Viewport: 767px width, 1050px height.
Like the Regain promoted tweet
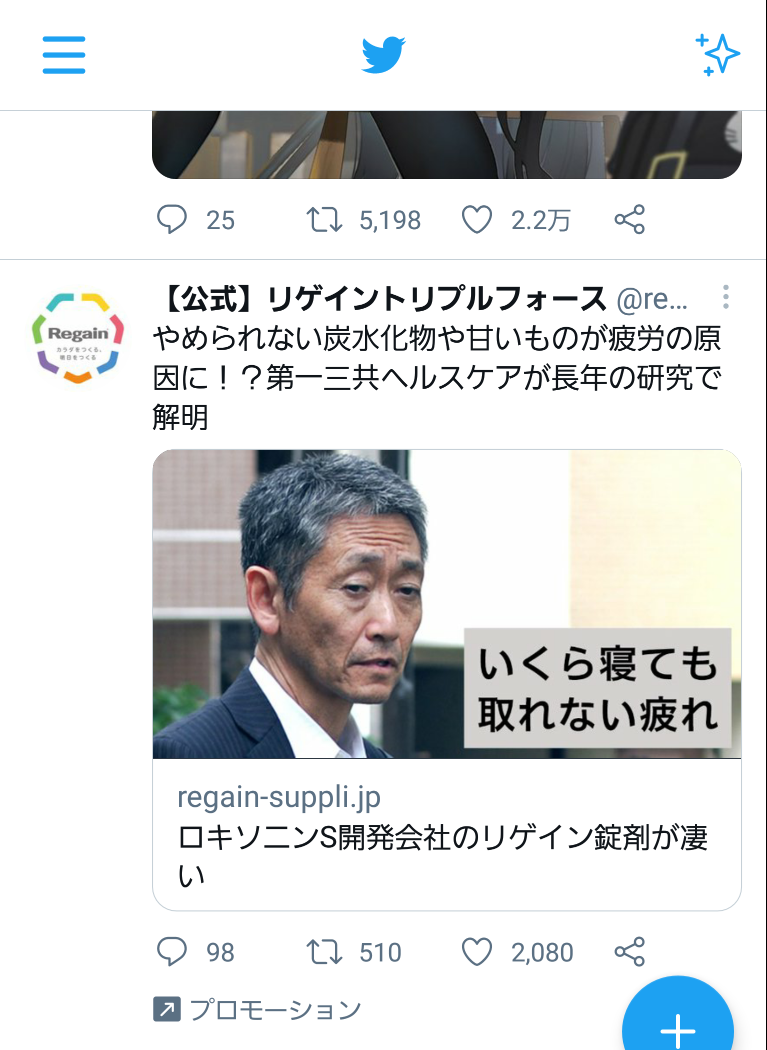coord(477,952)
